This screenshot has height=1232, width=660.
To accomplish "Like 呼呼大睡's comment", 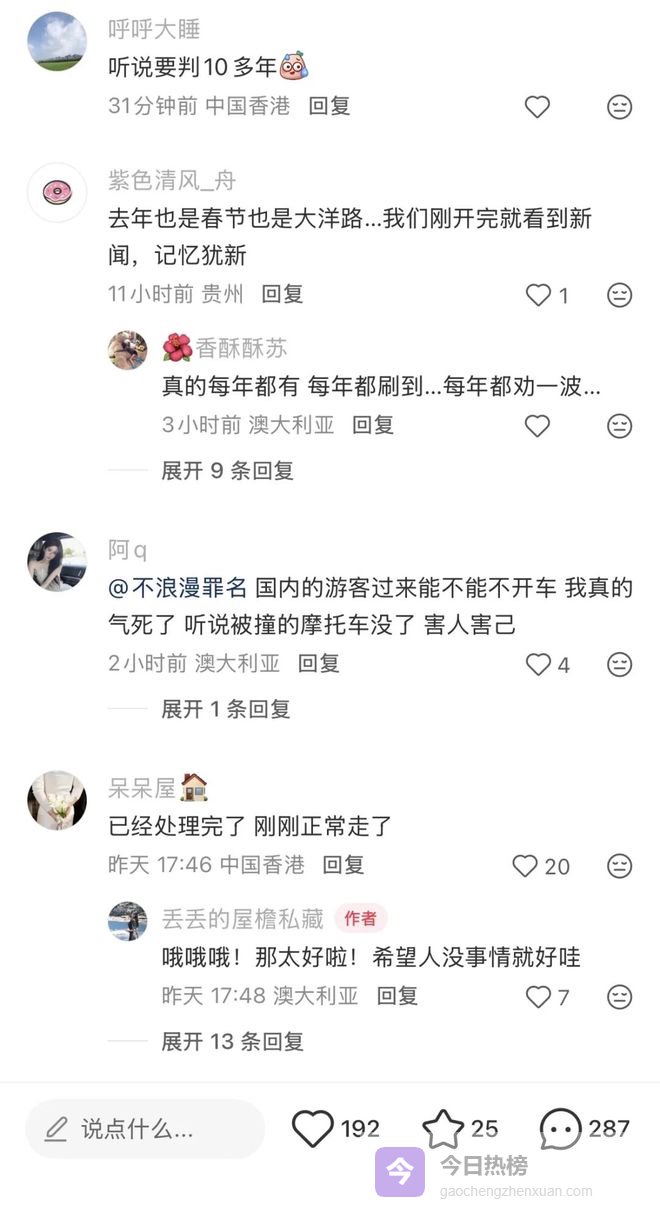I will (x=537, y=106).
